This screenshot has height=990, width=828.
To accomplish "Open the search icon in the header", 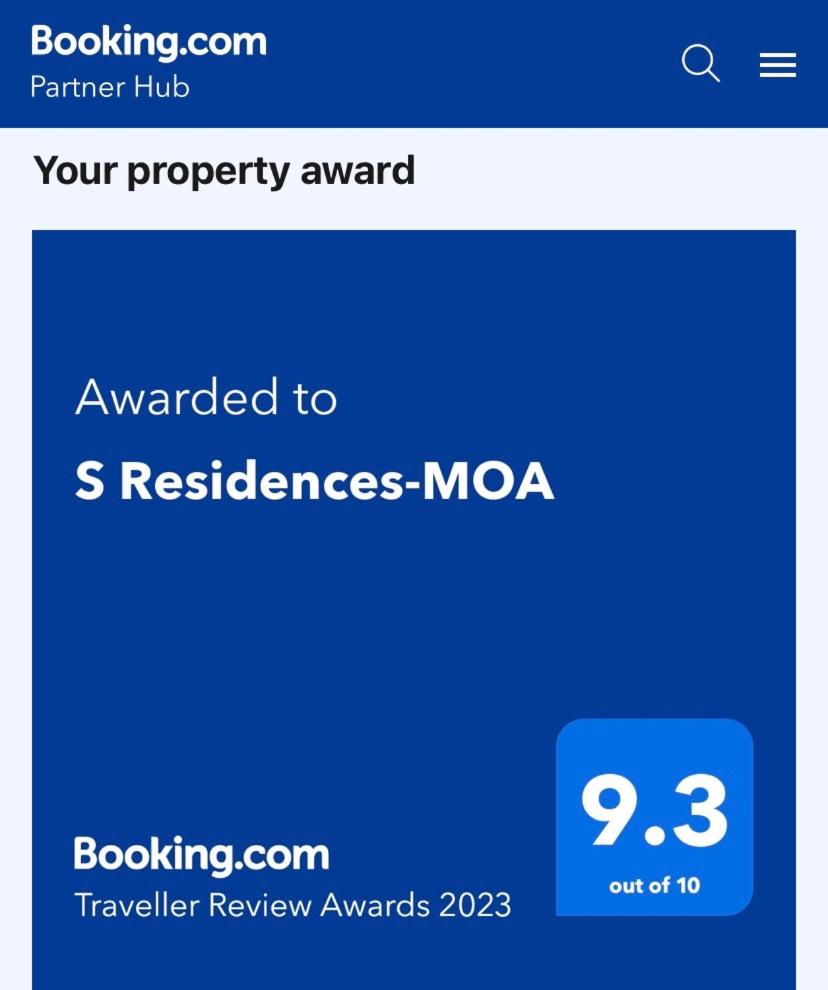I will [700, 64].
